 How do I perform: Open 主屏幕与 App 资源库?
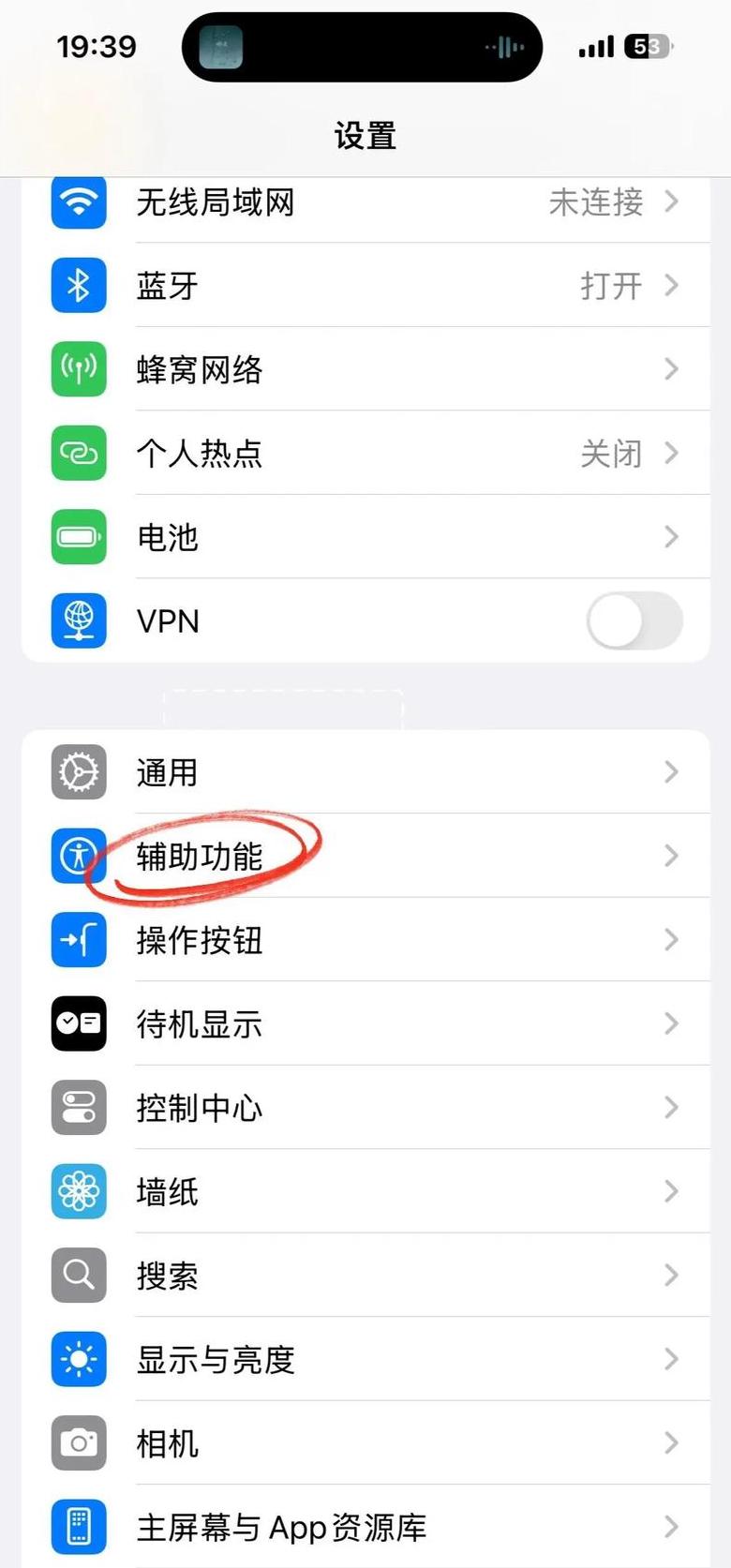click(x=365, y=1527)
